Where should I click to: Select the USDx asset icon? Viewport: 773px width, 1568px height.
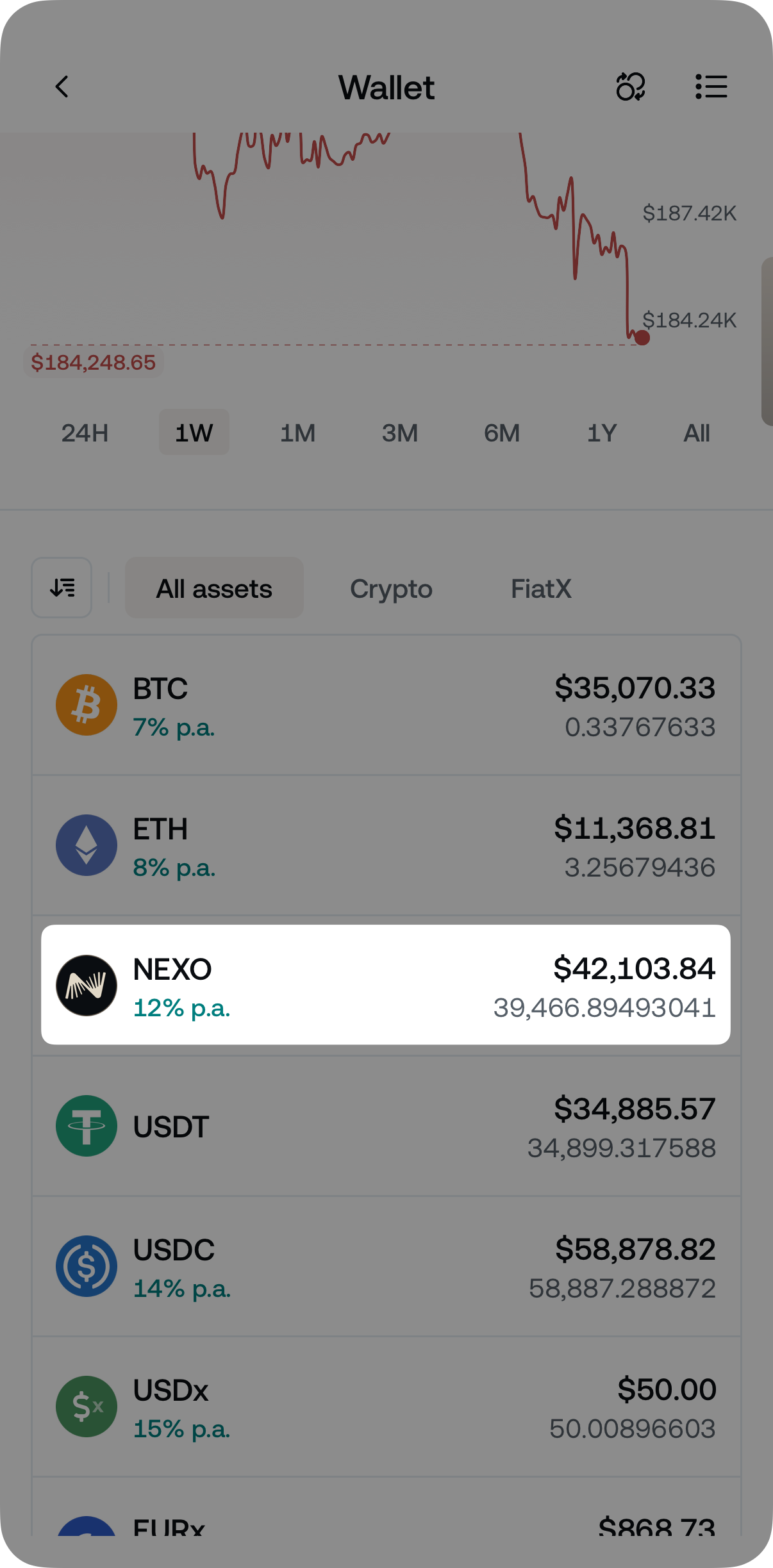pyautogui.click(x=87, y=1407)
